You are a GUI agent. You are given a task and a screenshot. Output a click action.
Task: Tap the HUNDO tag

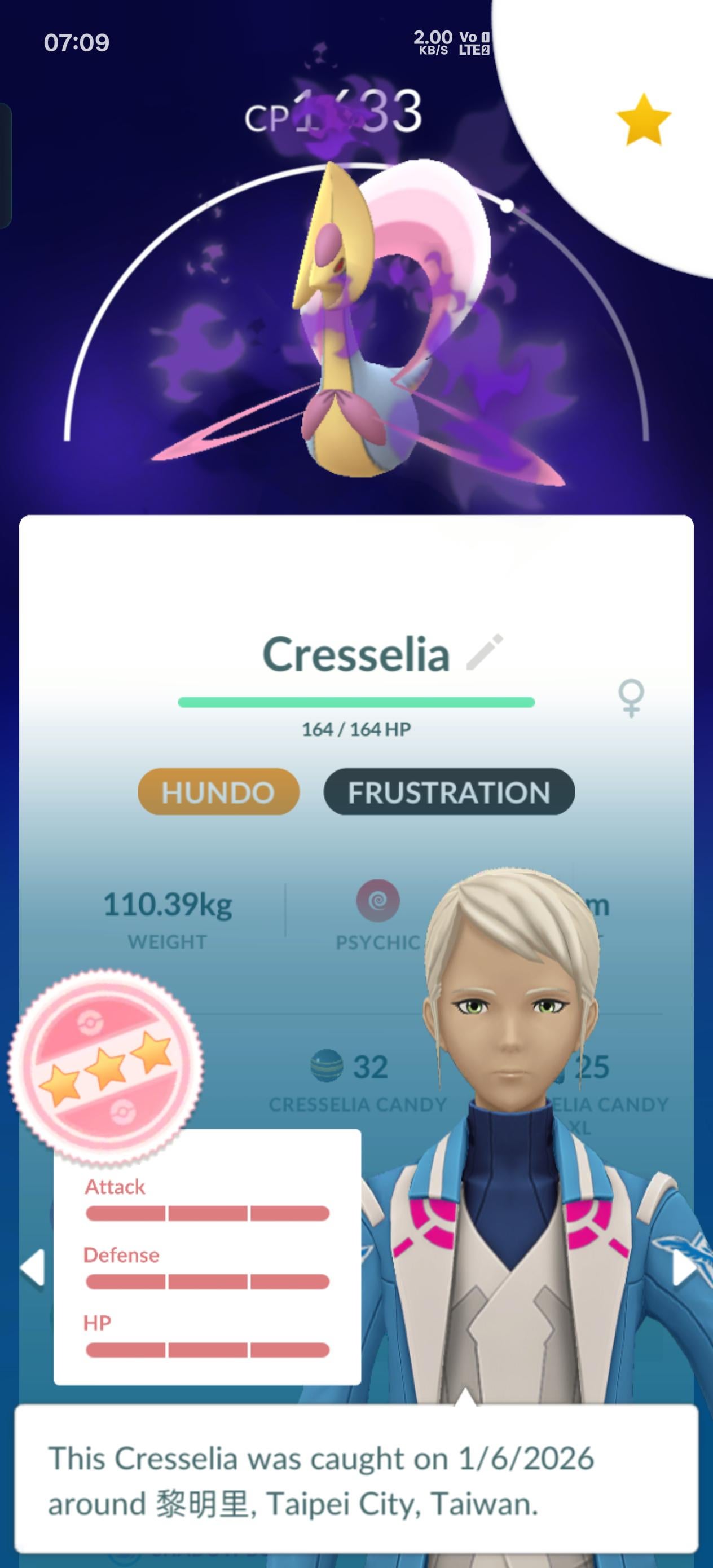(x=218, y=792)
